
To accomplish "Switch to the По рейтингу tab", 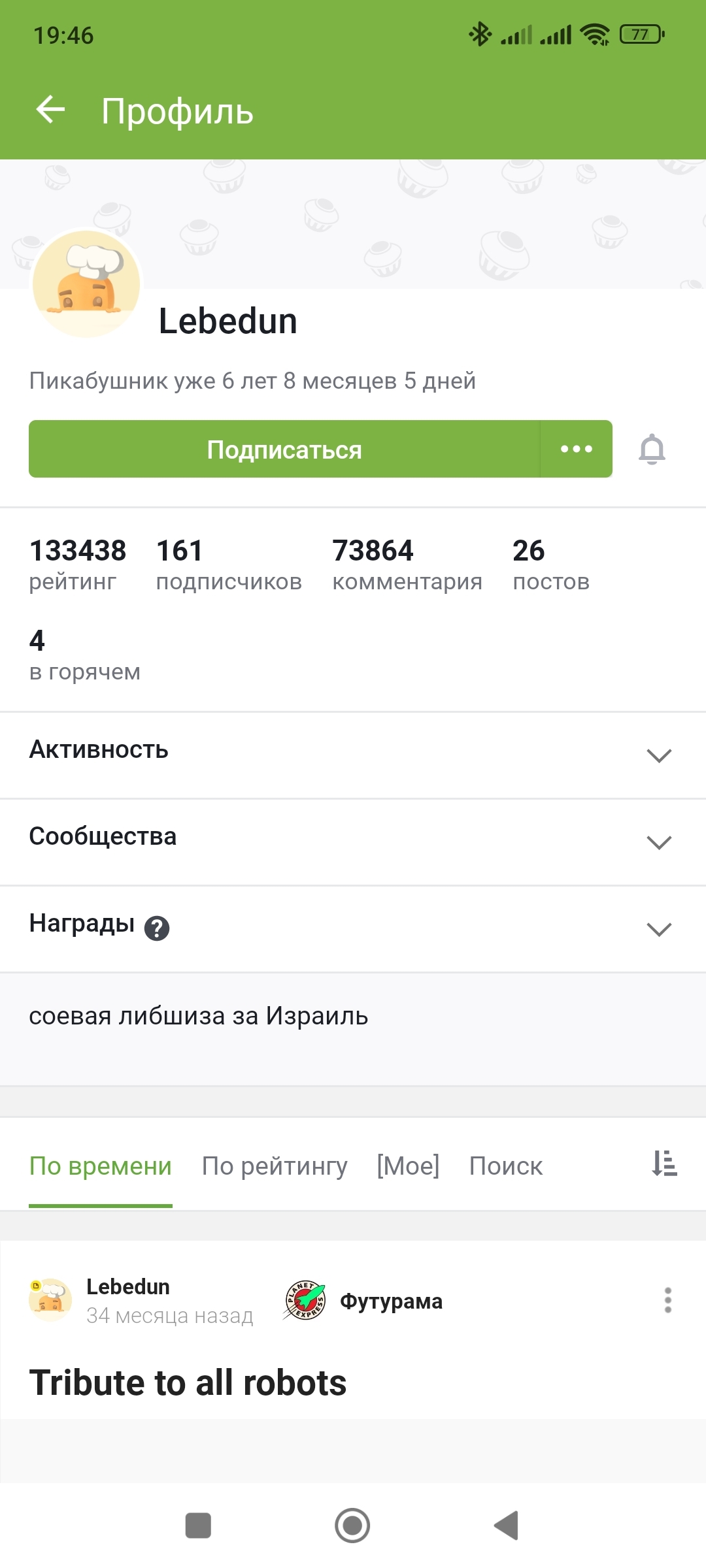I will pos(275,1166).
